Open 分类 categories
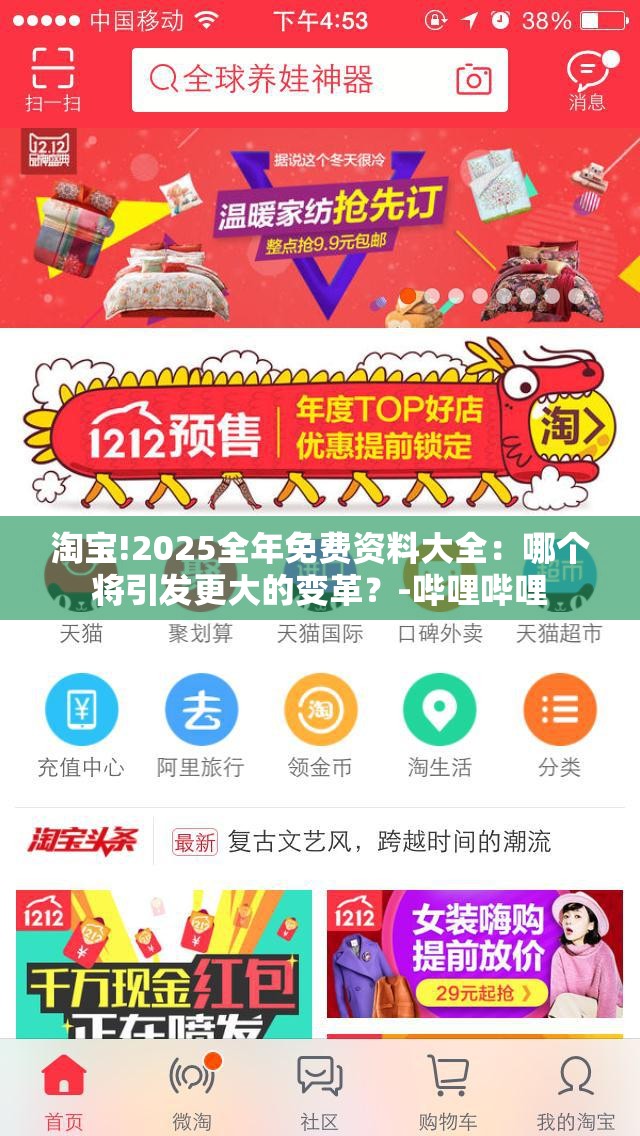Screen dimensions: 640x1136 (560, 725)
